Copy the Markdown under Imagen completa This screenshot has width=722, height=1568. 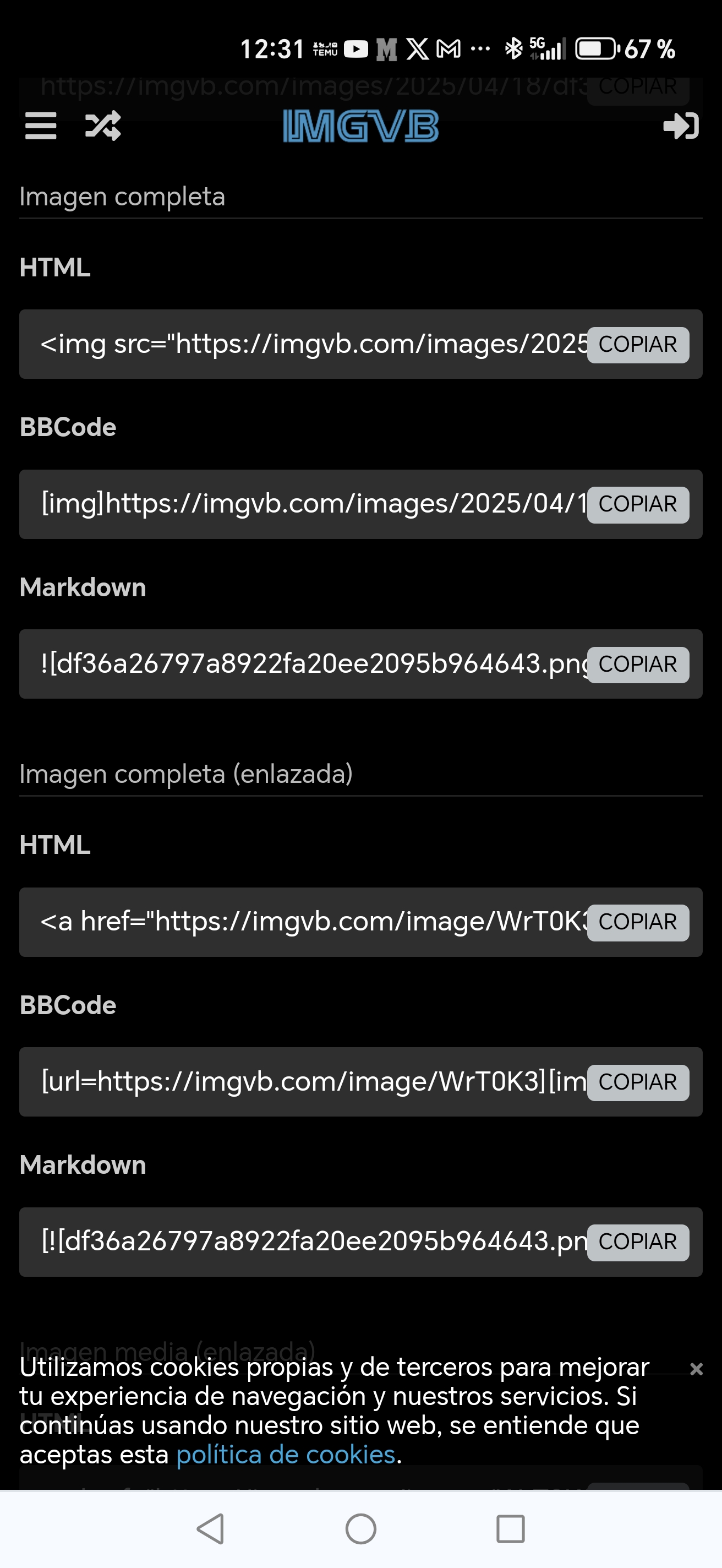coord(638,665)
